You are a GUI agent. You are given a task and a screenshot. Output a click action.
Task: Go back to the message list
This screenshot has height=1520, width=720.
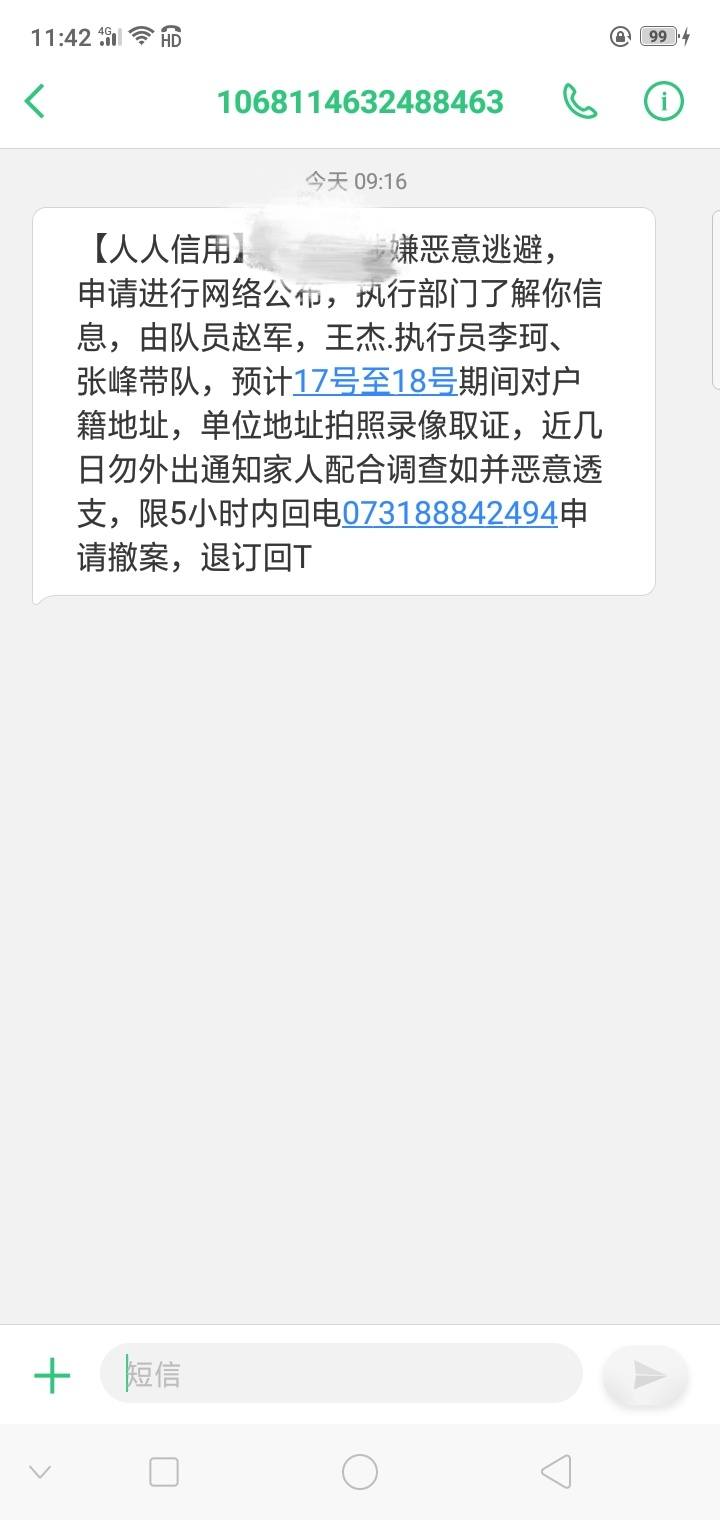pos(35,101)
